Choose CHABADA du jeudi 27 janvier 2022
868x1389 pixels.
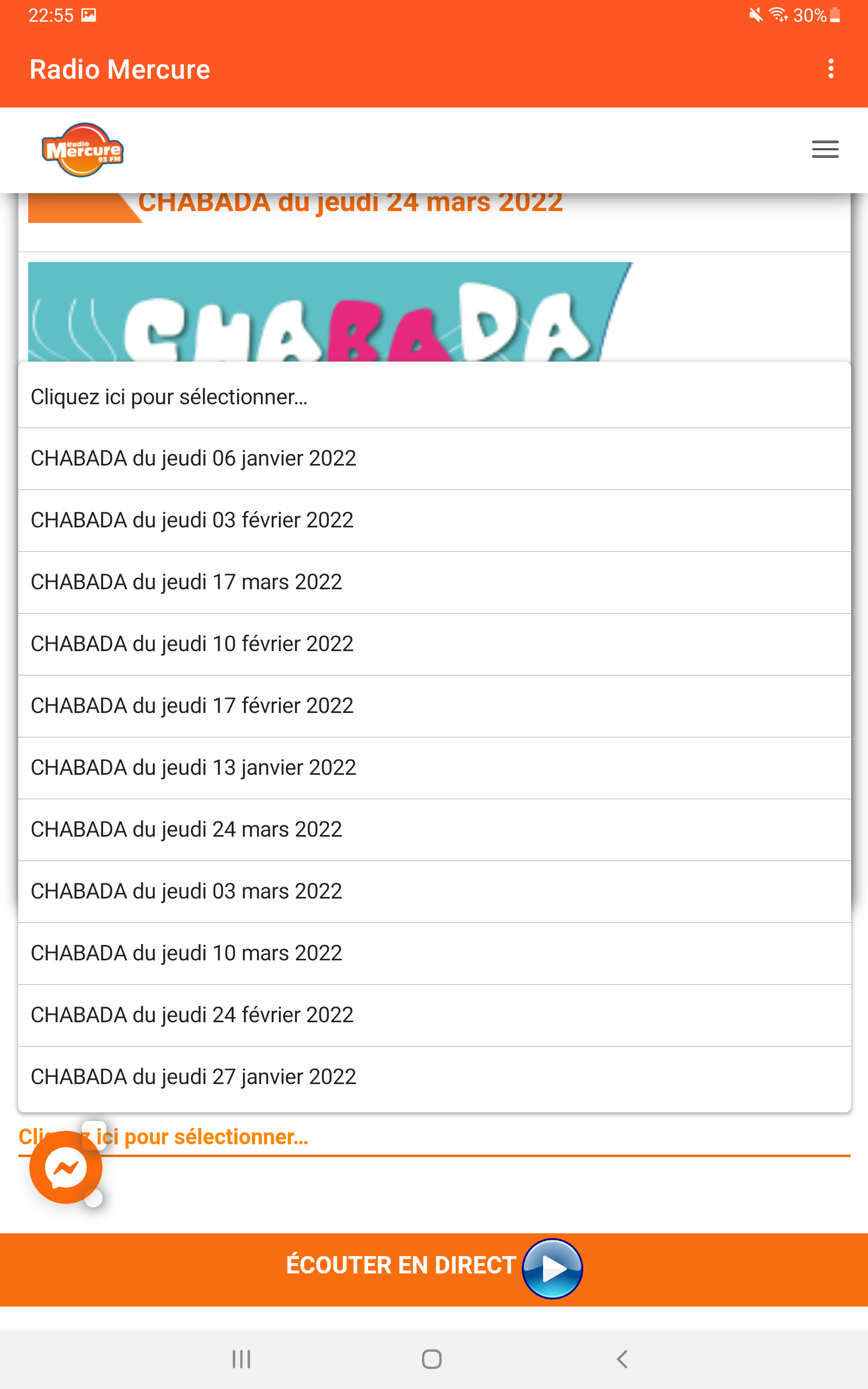[434, 1078]
